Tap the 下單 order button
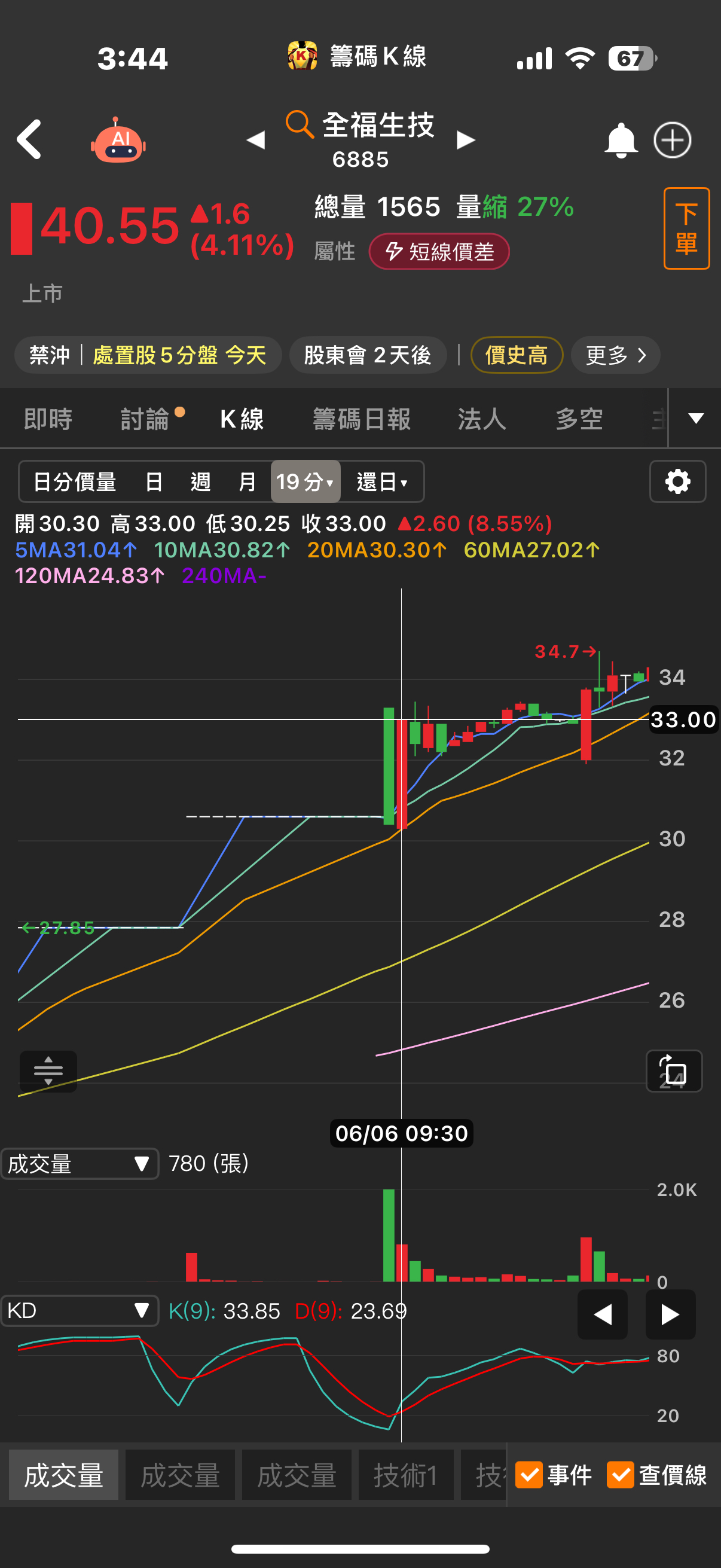 pos(686,228)
